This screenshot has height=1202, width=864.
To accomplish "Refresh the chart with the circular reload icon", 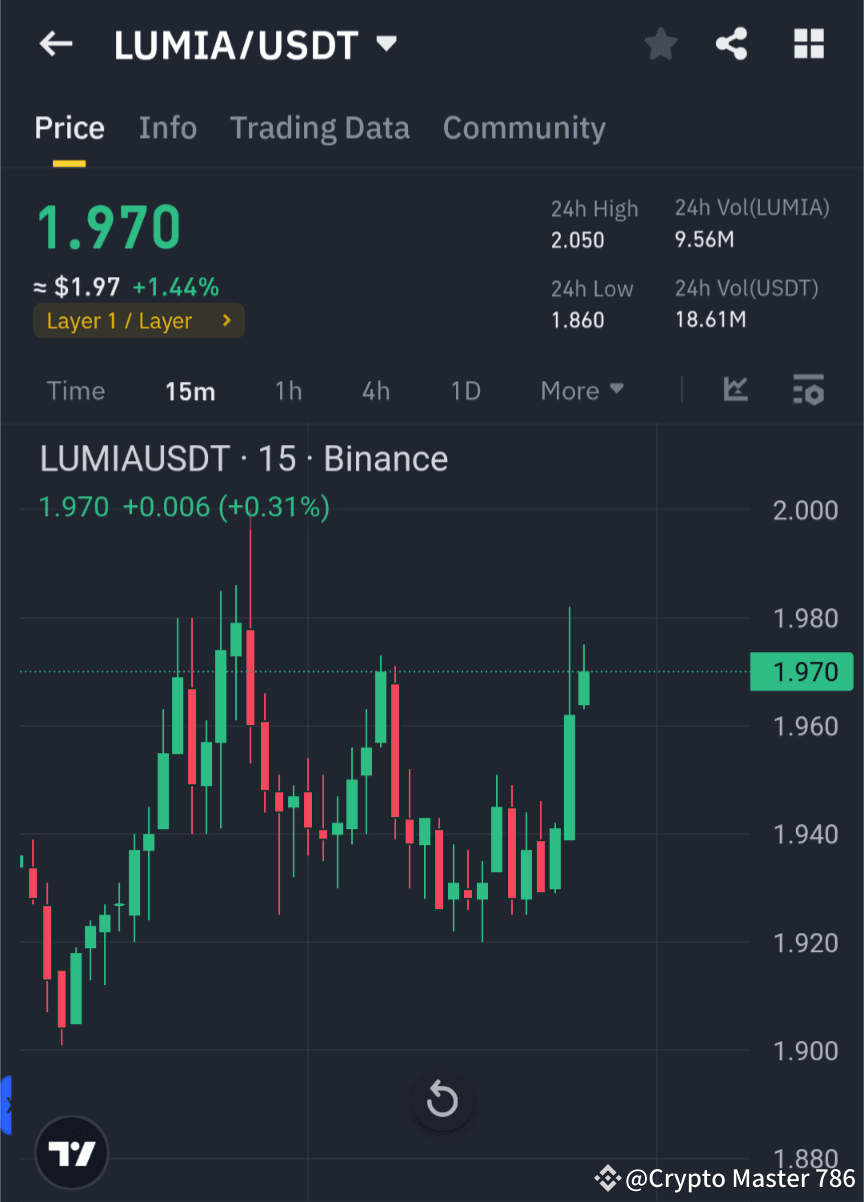I will pyautogui.click(x=442, y=1100).
